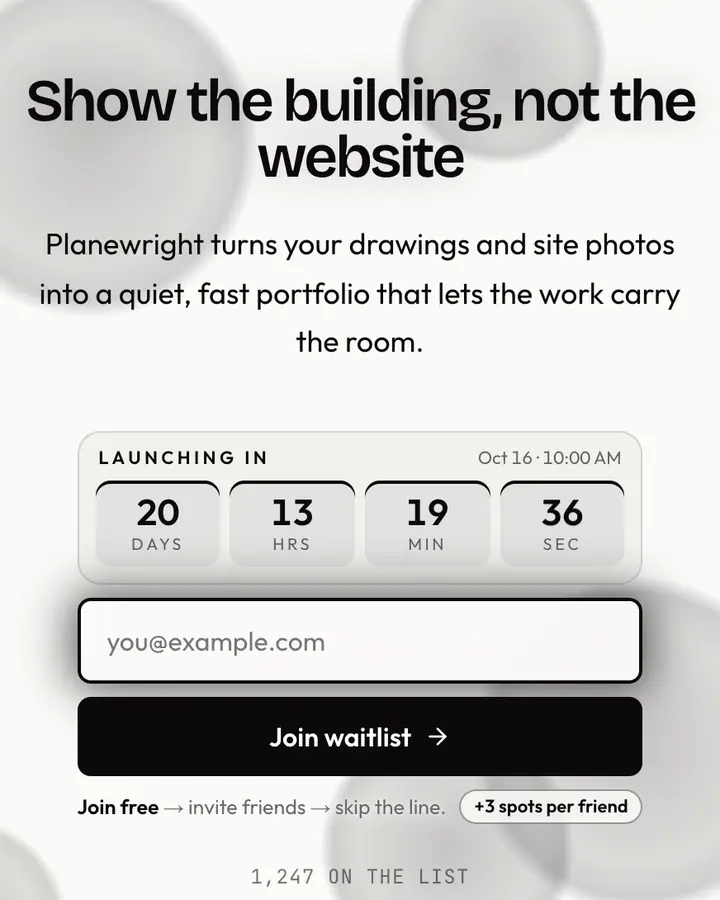Focus the you@example.com email field
Image resolution: width=720 pixels, height=900 pixels.
coord(359,641)
